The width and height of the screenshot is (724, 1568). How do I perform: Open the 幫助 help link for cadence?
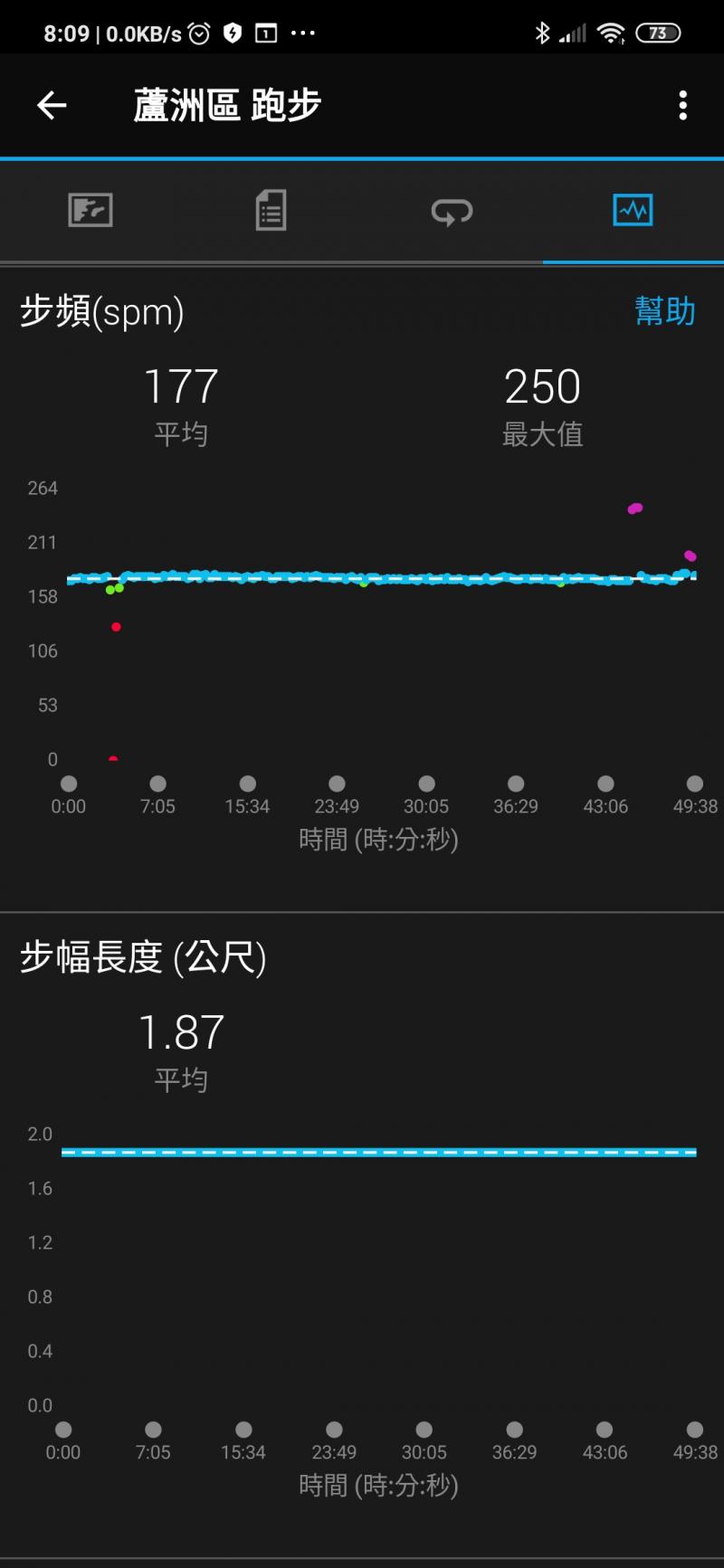pos(664,311)
